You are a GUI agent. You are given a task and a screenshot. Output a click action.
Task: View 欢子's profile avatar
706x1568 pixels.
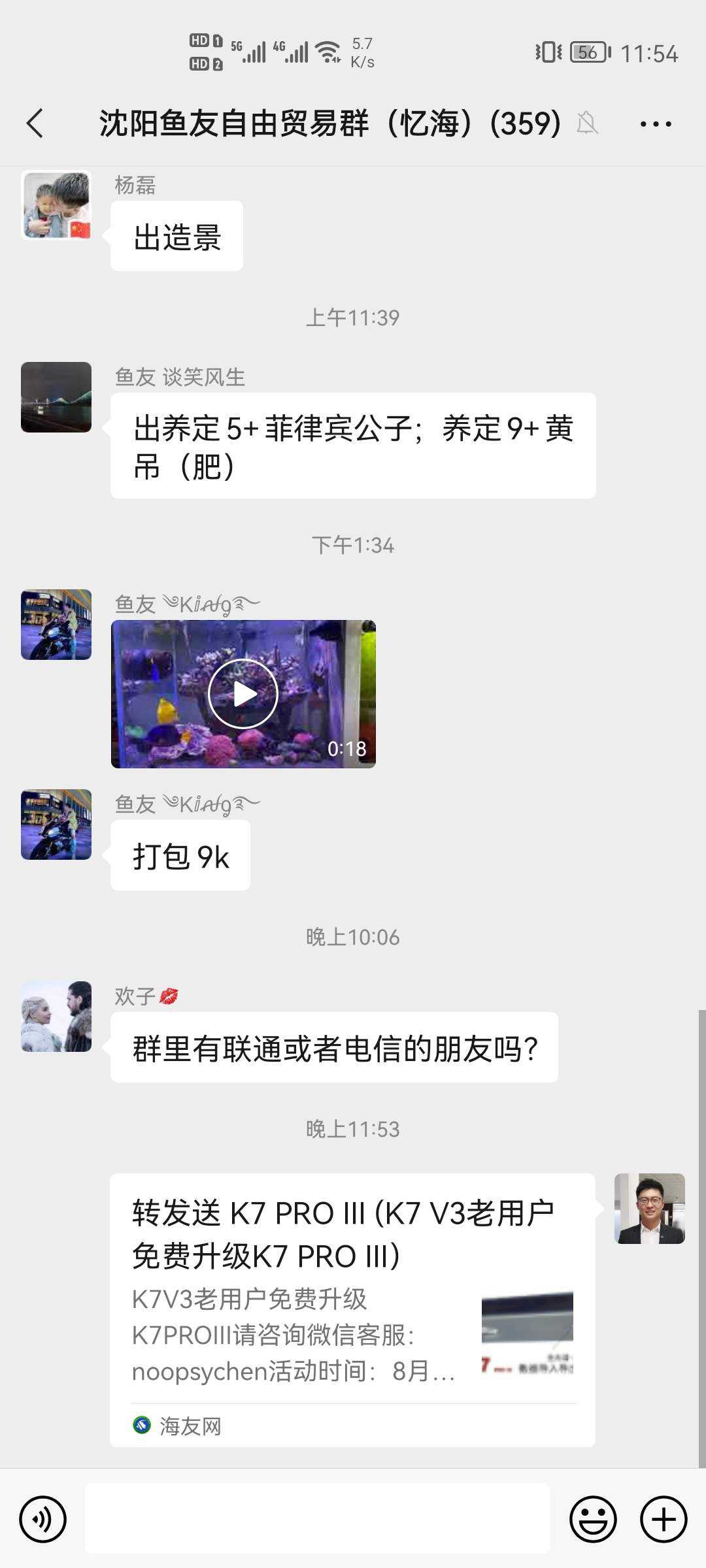coord(56,1016)
